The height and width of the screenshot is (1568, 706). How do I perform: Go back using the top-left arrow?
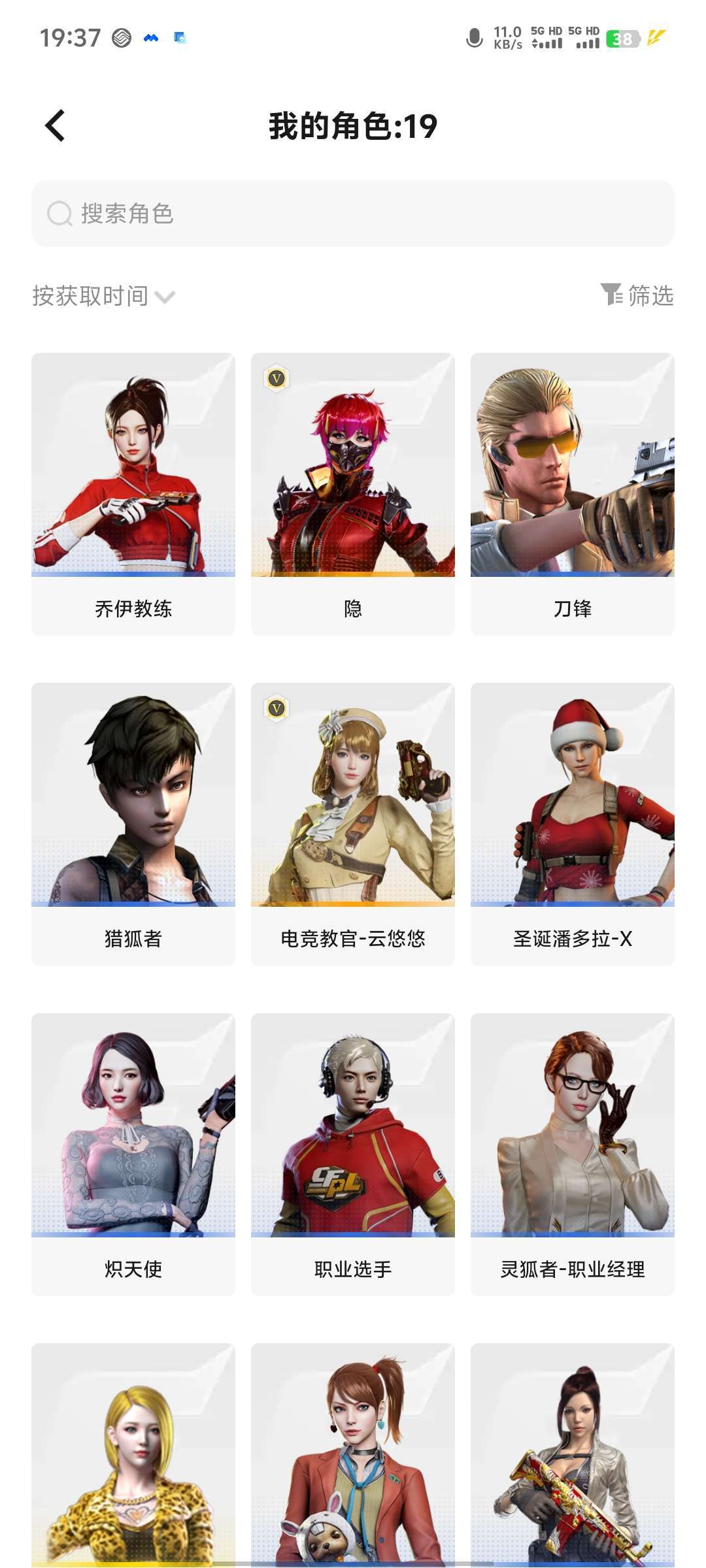pos(56,125)
